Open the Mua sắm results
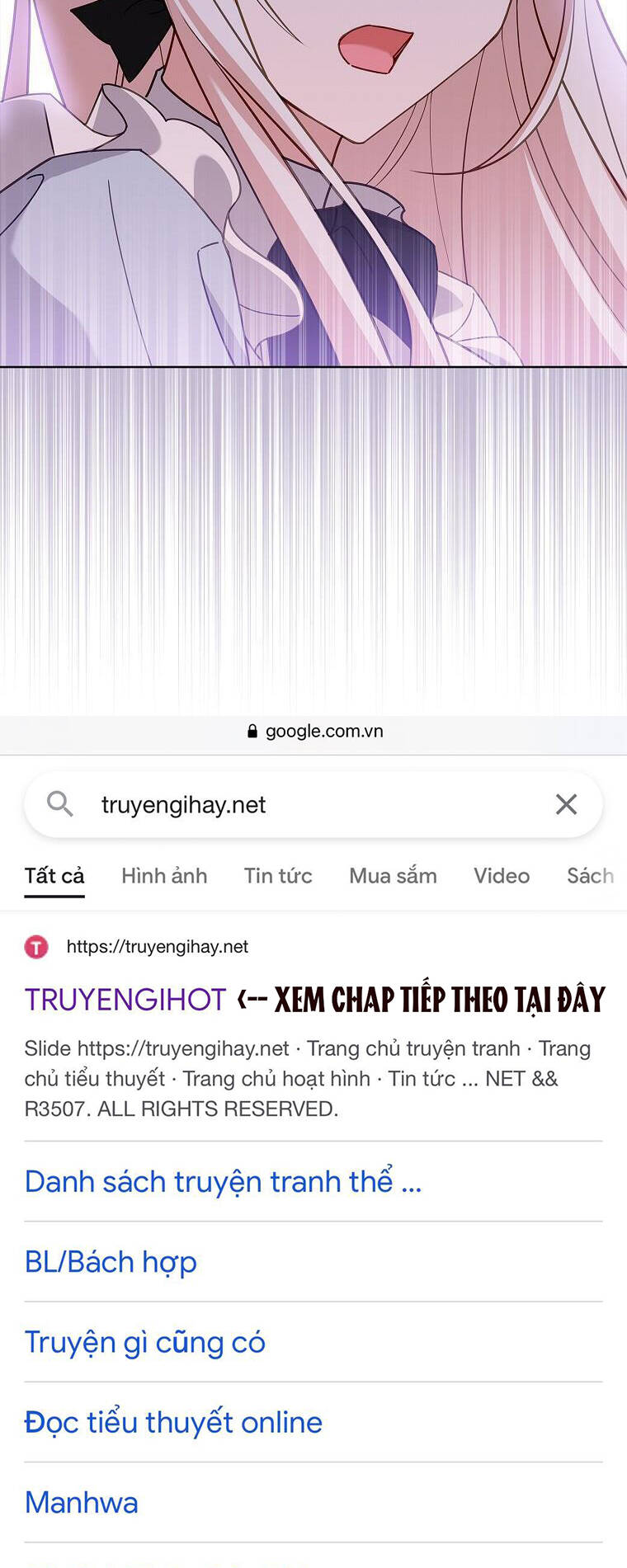627x1568 pixels. [x=392, y=876]
